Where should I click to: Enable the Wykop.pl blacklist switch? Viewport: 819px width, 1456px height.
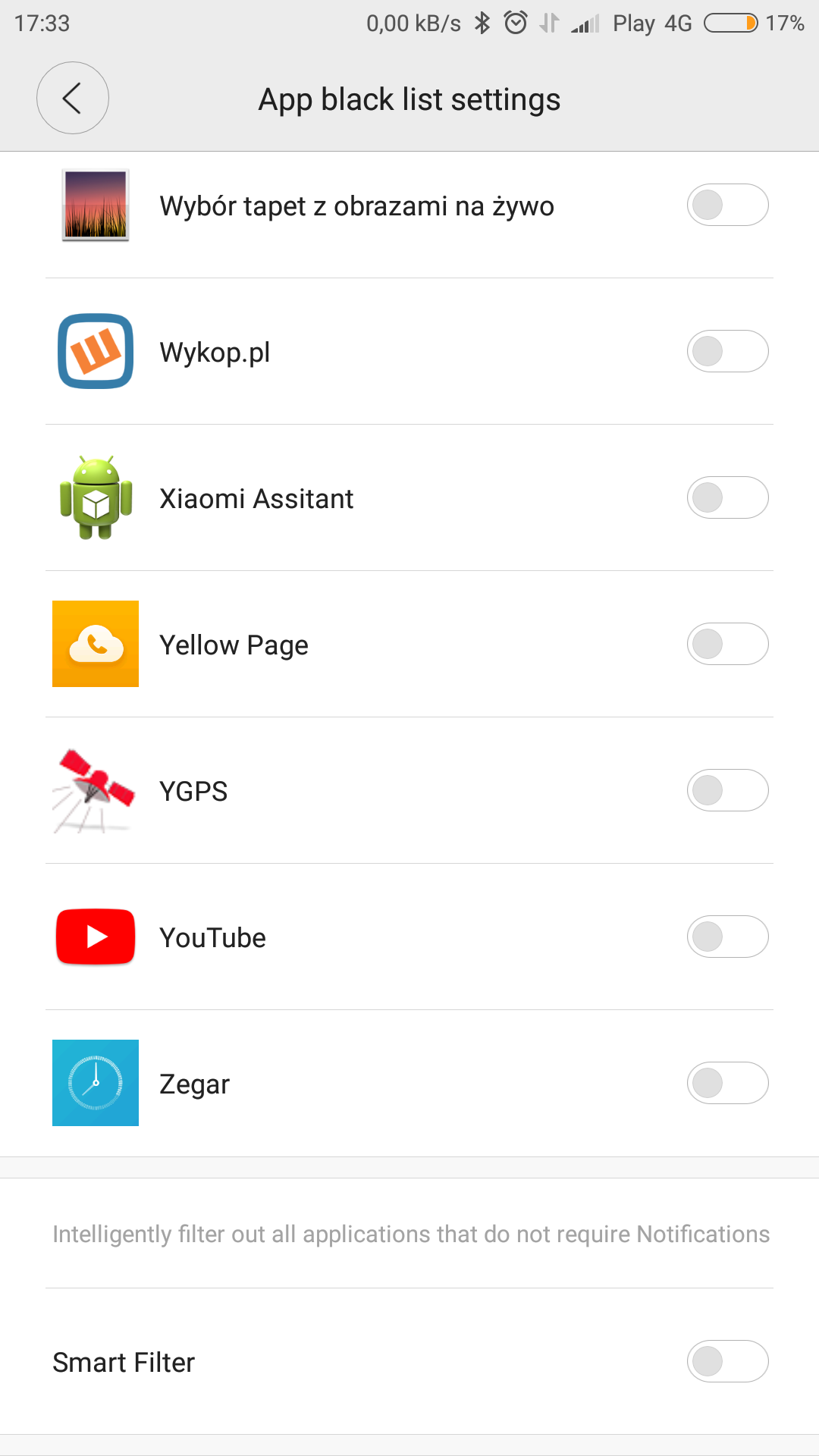(x=727, y=351)
